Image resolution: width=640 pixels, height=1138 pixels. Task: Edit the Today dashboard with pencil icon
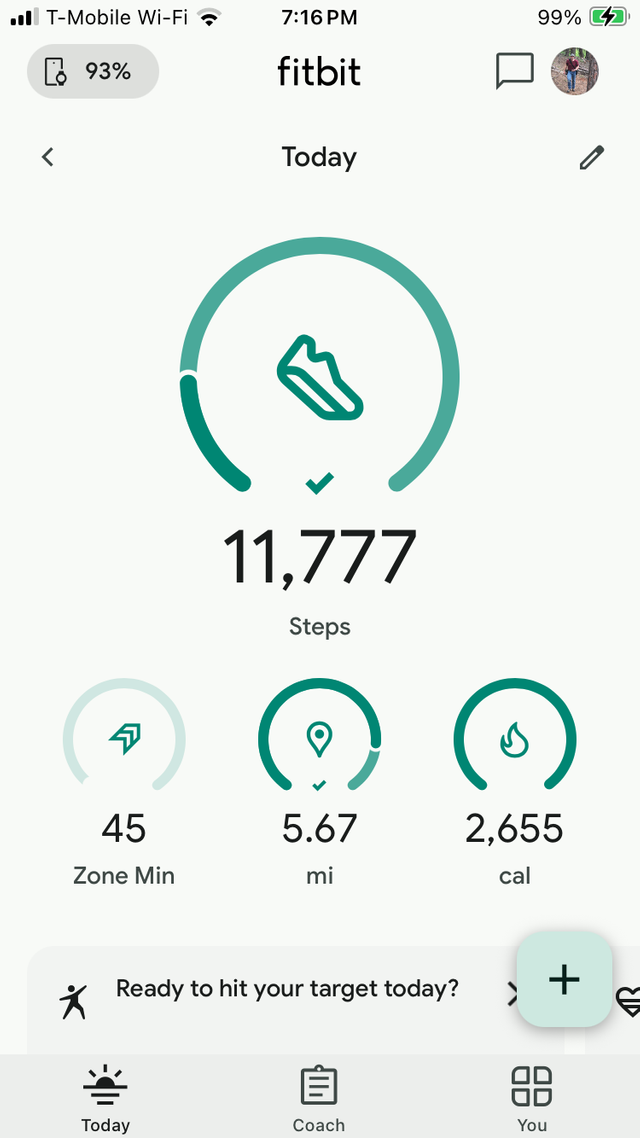pyautogui.click(x=592, y=157)
